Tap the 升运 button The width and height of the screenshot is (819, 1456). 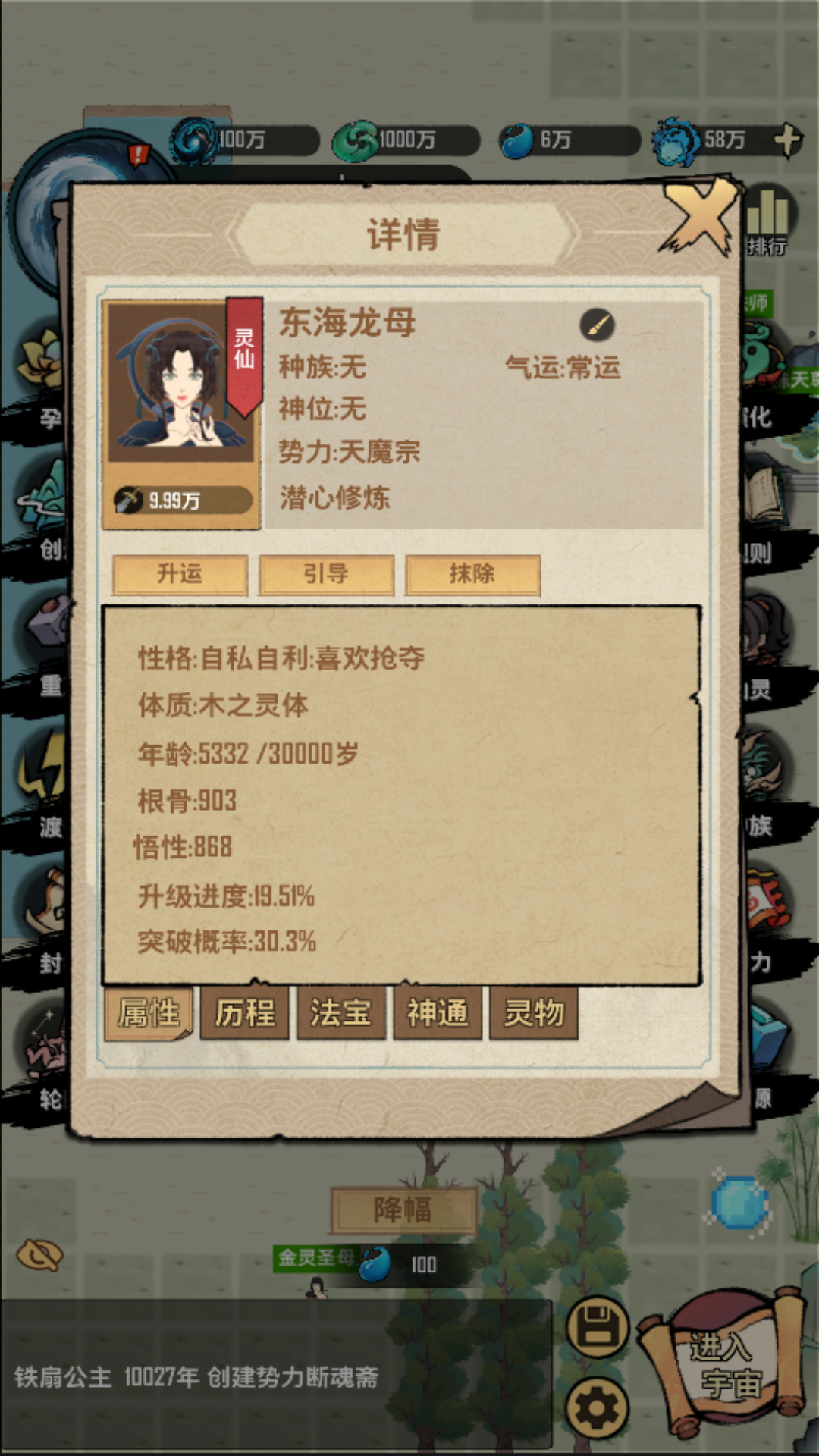tap(180, 574)
